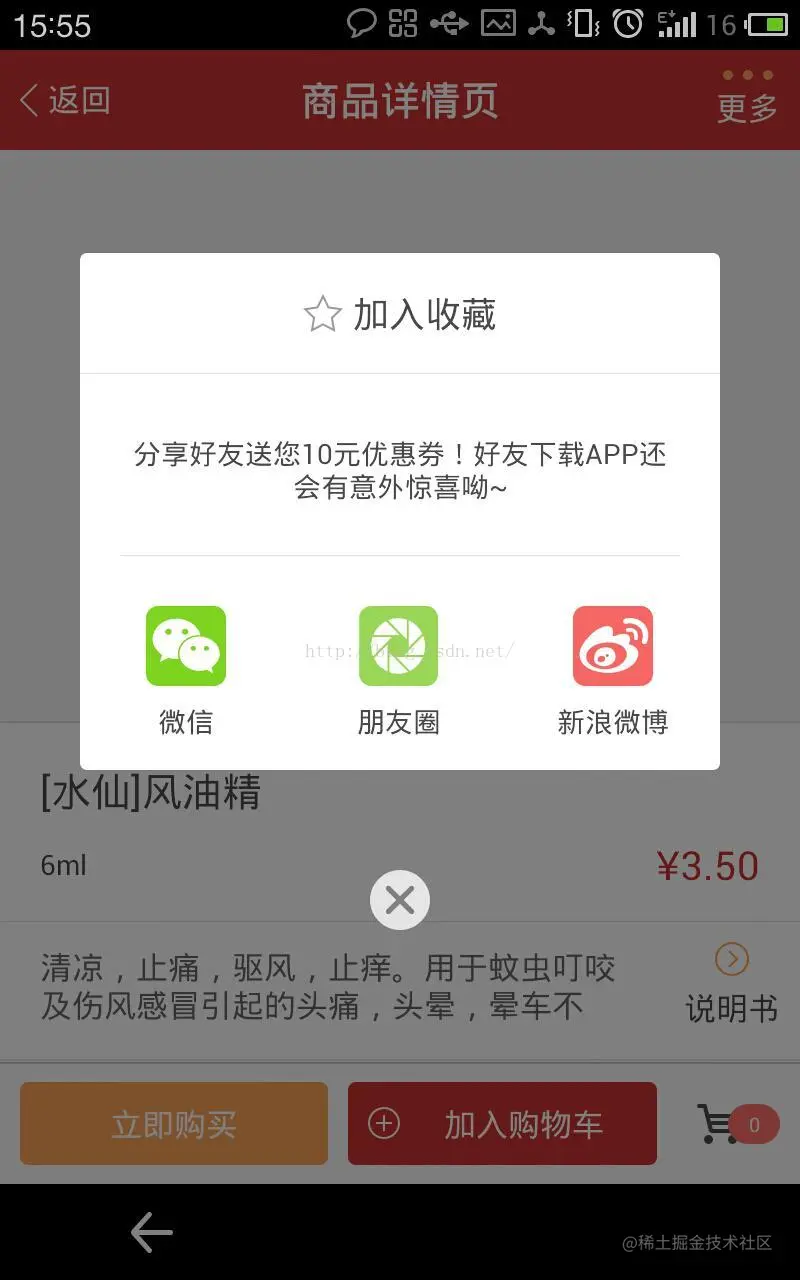Dismiss the share dialog with the X

click(400, 900)
